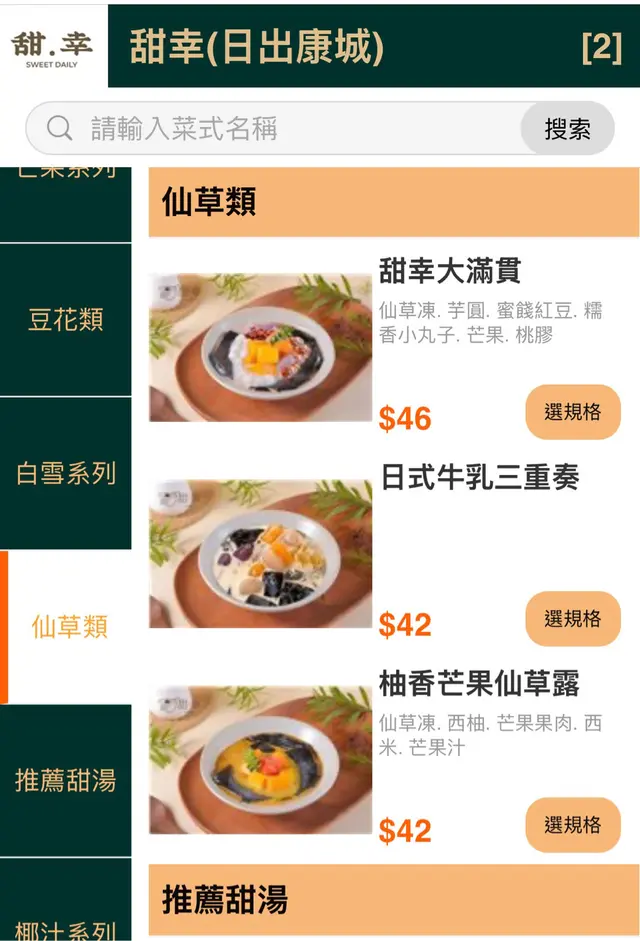
Task: Switch to the 豆花類 category
Action: pos(66,320)
